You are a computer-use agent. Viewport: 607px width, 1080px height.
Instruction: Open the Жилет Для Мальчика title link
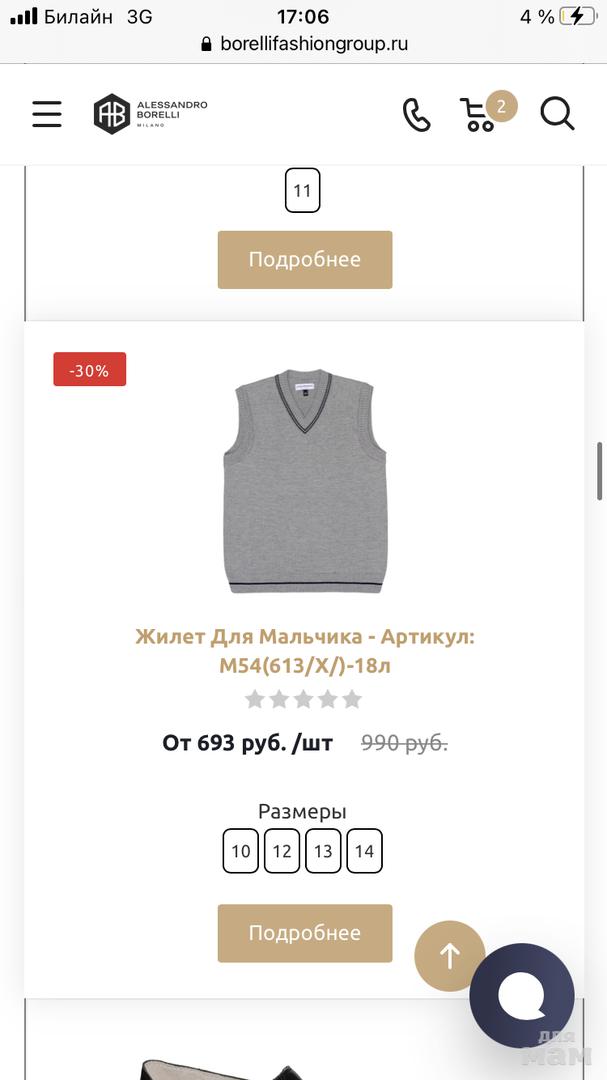coord(304,651)
